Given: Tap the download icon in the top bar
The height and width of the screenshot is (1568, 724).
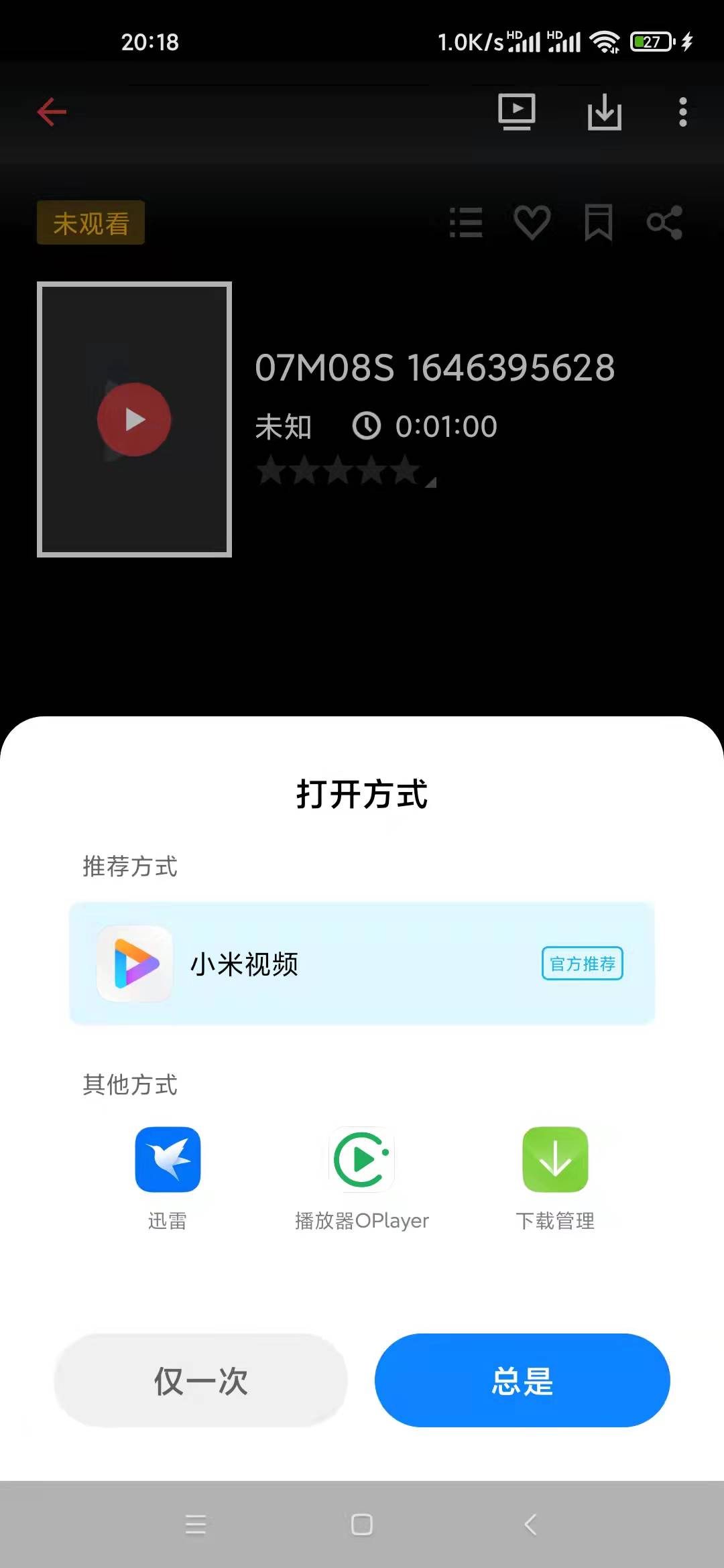Looking at the screenshot, I should 604,111.
